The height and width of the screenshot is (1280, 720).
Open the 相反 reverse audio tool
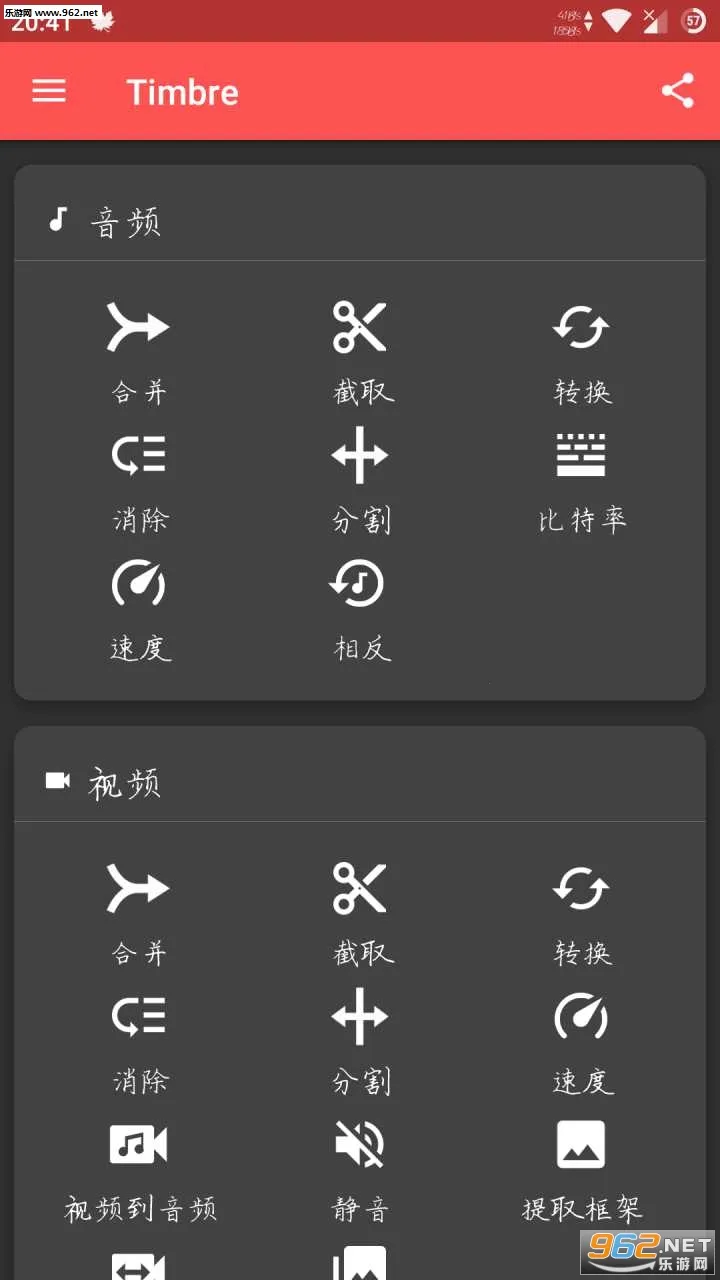(x=359, y=608)
